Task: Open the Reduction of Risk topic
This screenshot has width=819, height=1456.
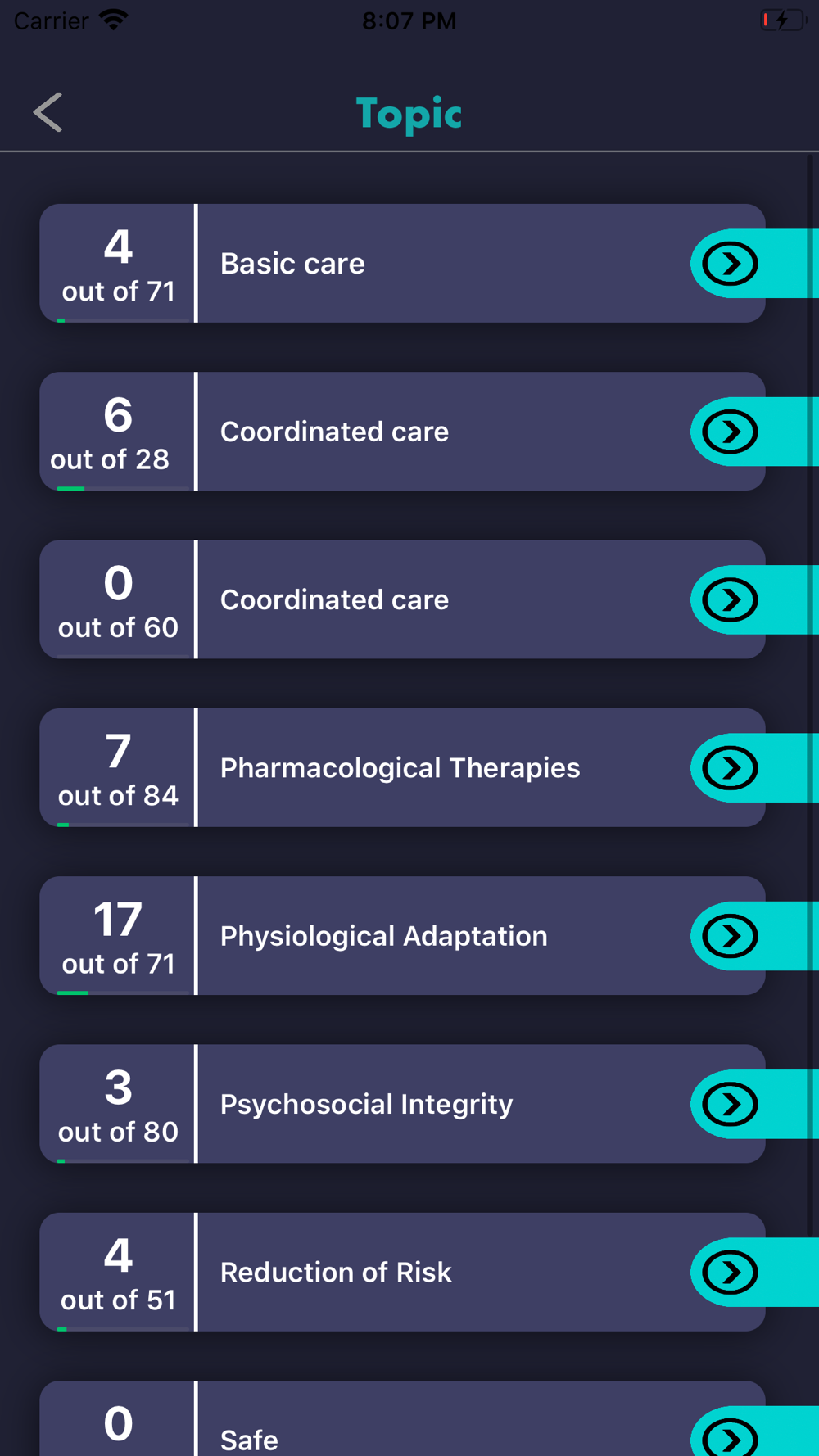Action: click(402, 1272)
